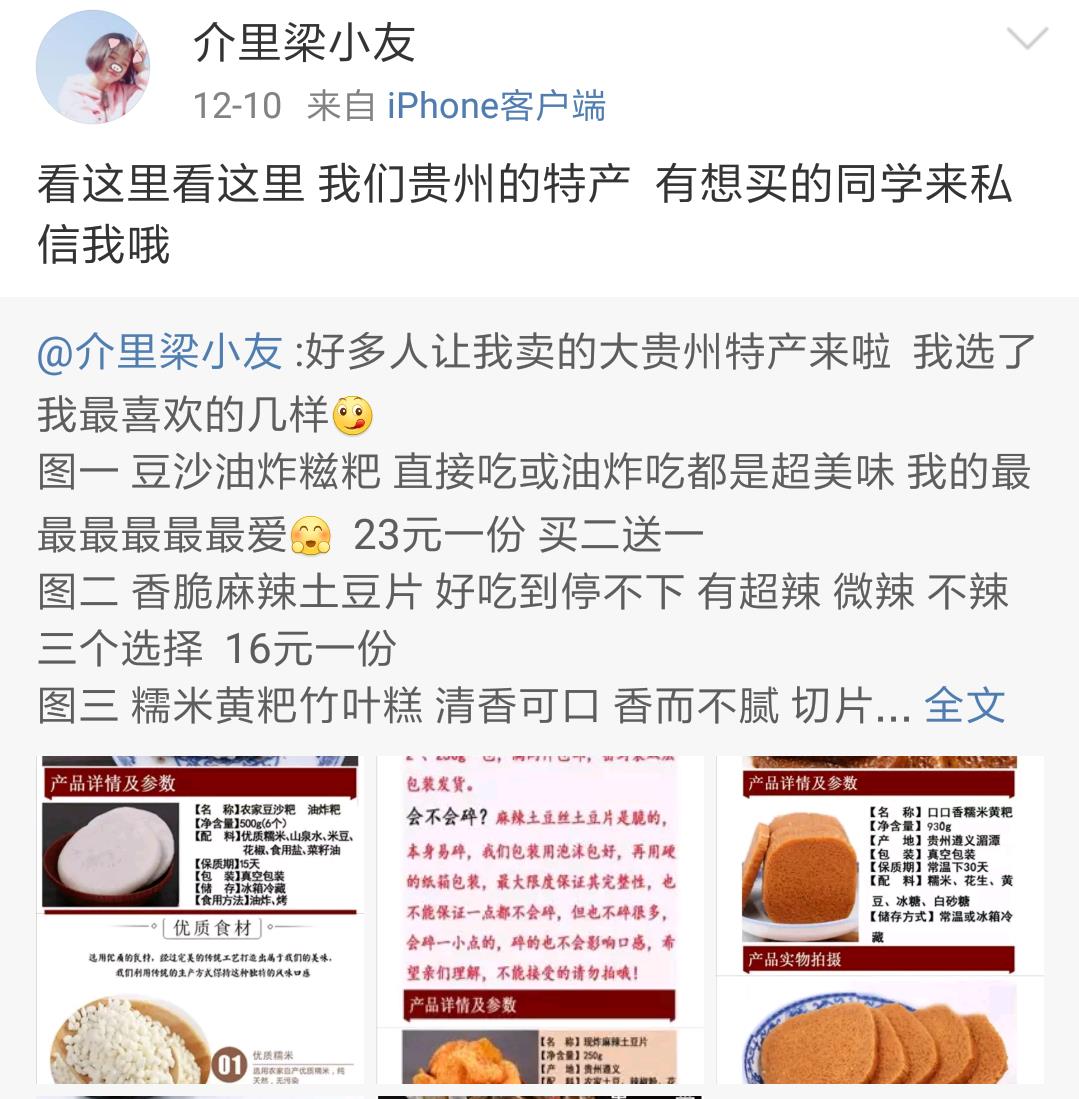This screenshot has height=1099, width=1079.
Task: Open the 糯米黄粑 brown cake image
Action: pos(880,919)
